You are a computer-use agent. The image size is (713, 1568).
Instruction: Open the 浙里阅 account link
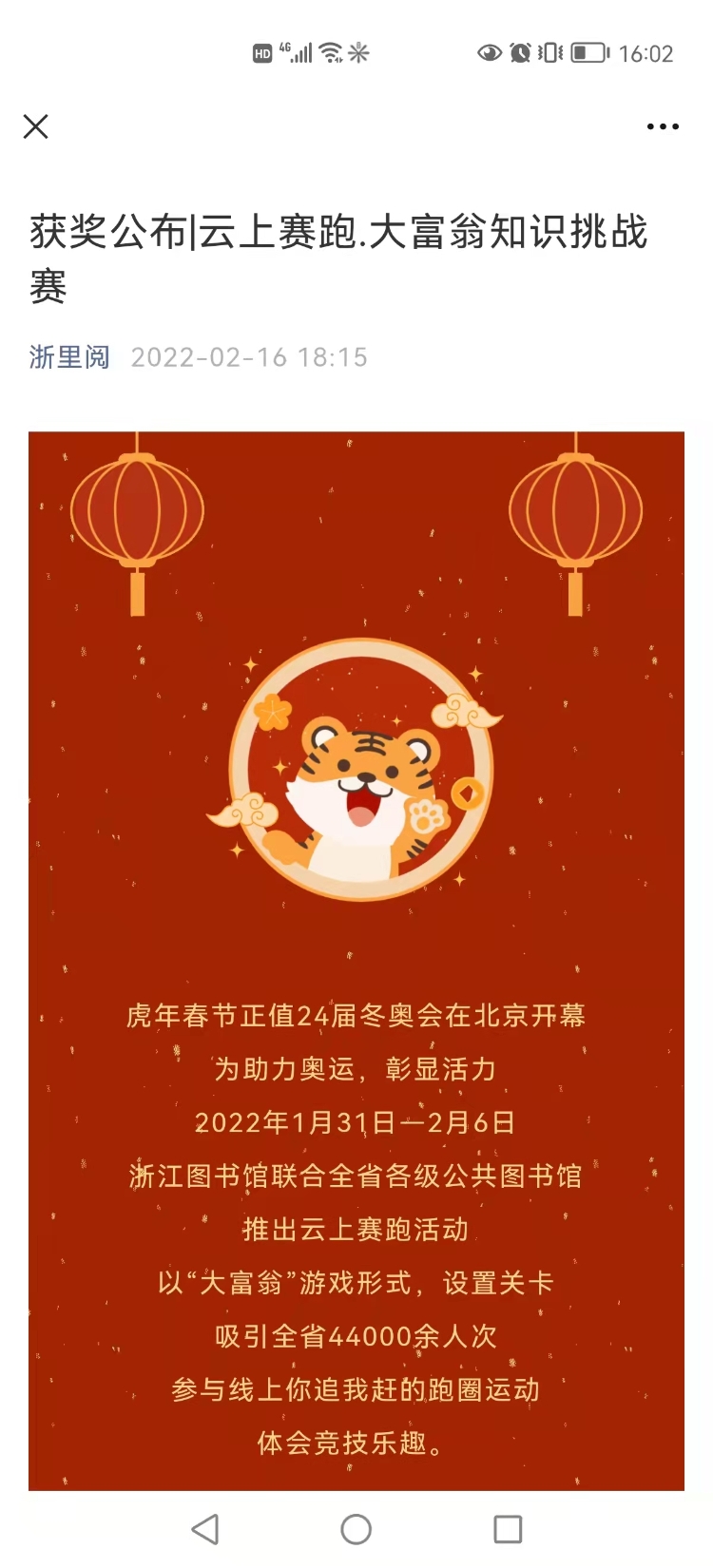point(69,357)
